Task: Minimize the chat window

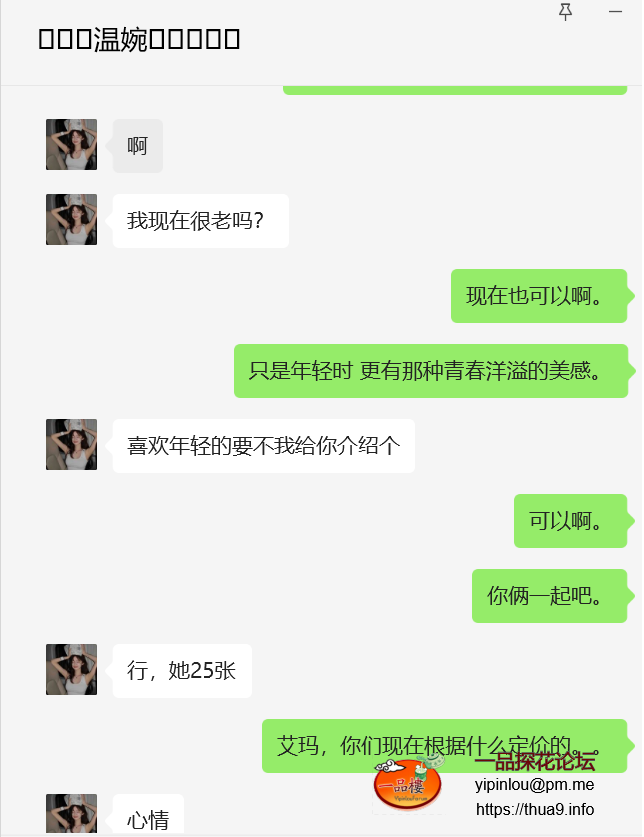Action: click(615, 11)
